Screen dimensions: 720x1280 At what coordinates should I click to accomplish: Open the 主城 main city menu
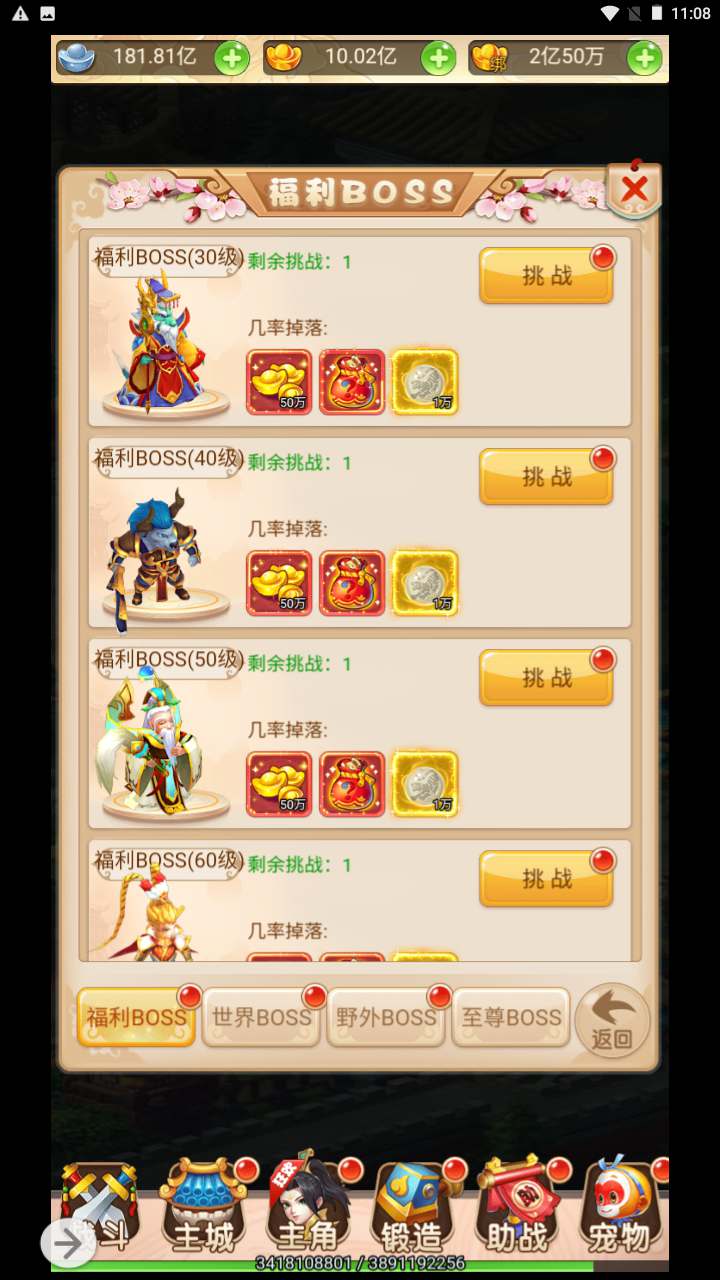click(x=203, y=1212)
